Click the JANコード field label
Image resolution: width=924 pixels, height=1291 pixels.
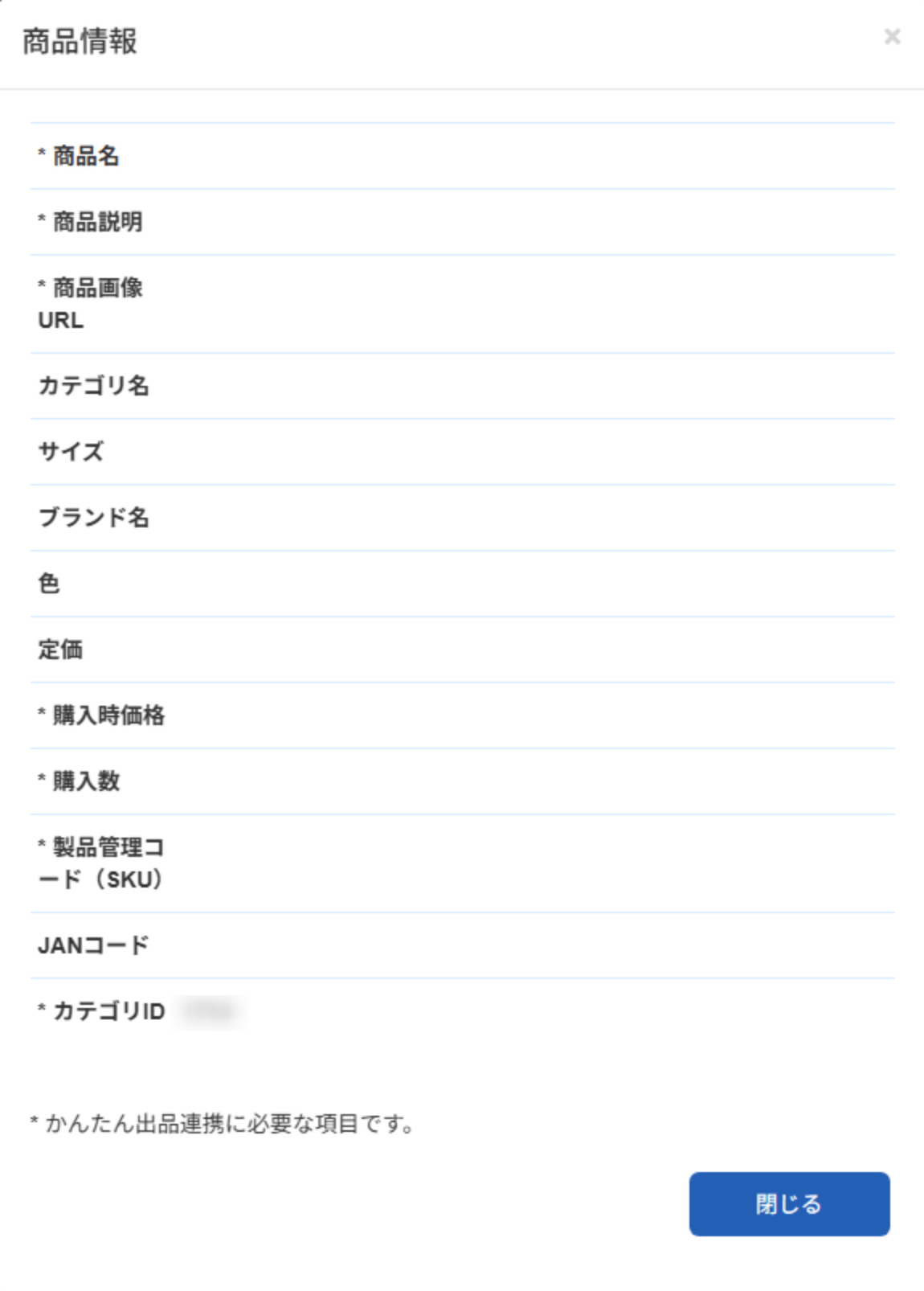(x=94, y=946)
